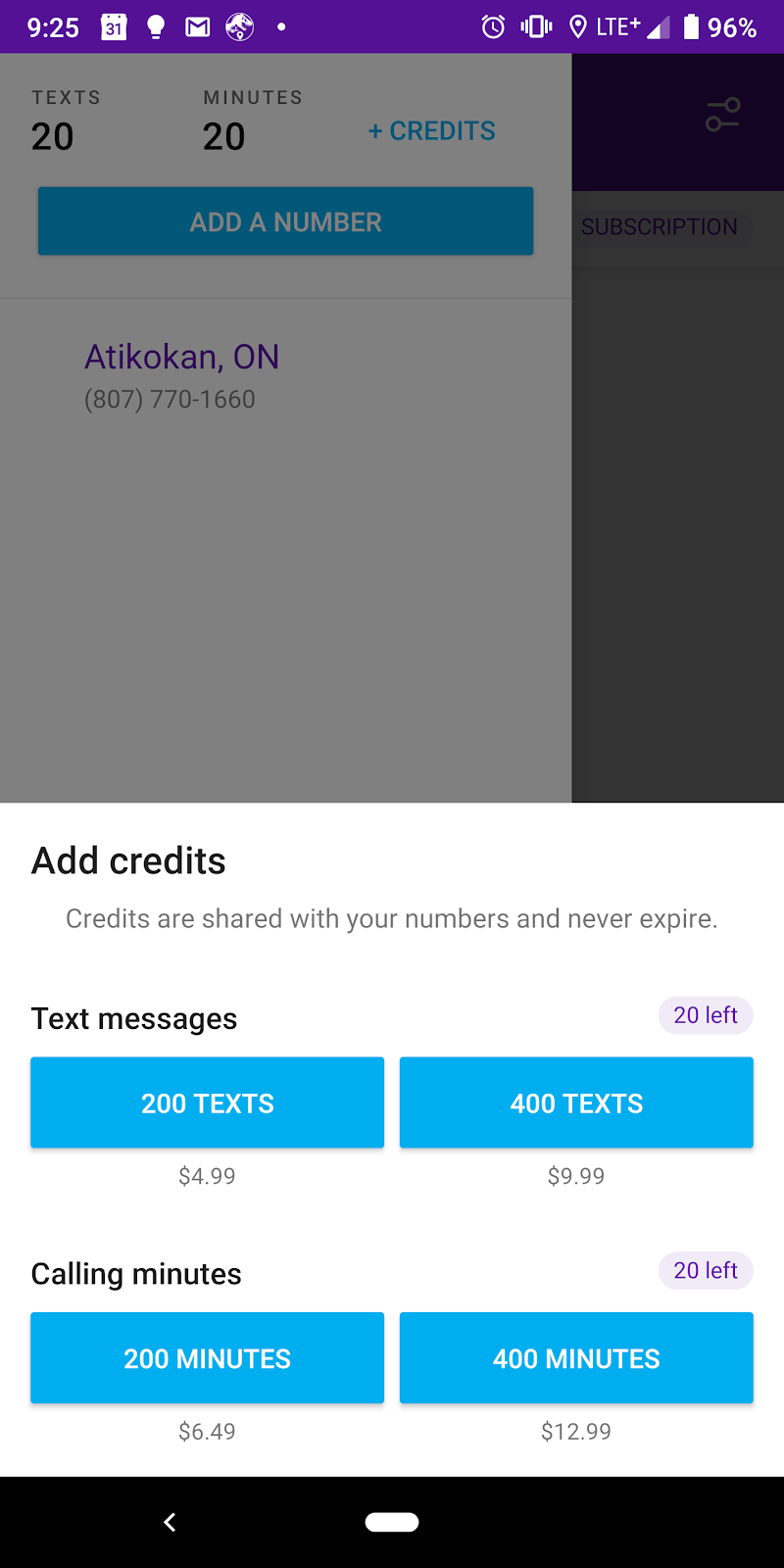
Task: Tap the filter controls icon top right
Action: (x=722, y=115)
